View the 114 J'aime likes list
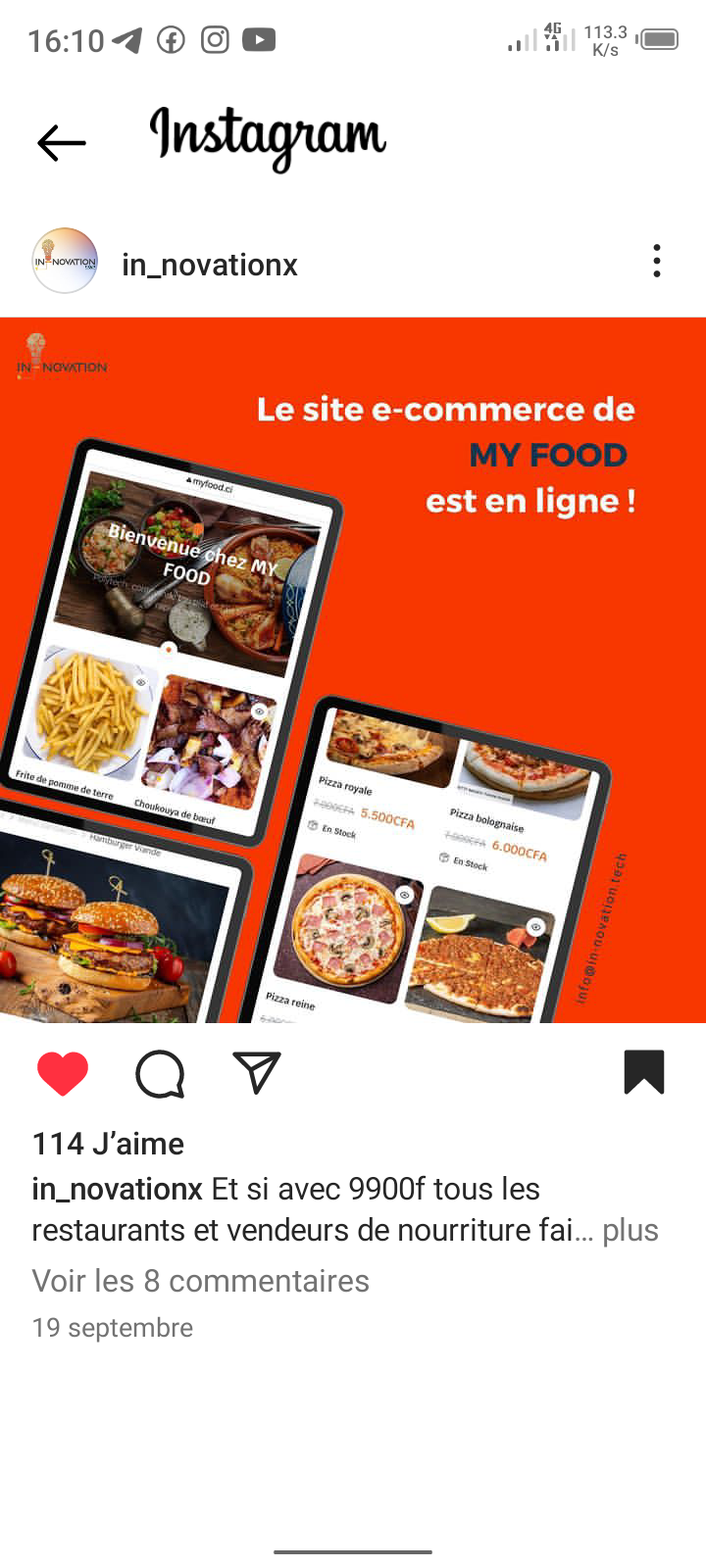 tap(109, 1144)
